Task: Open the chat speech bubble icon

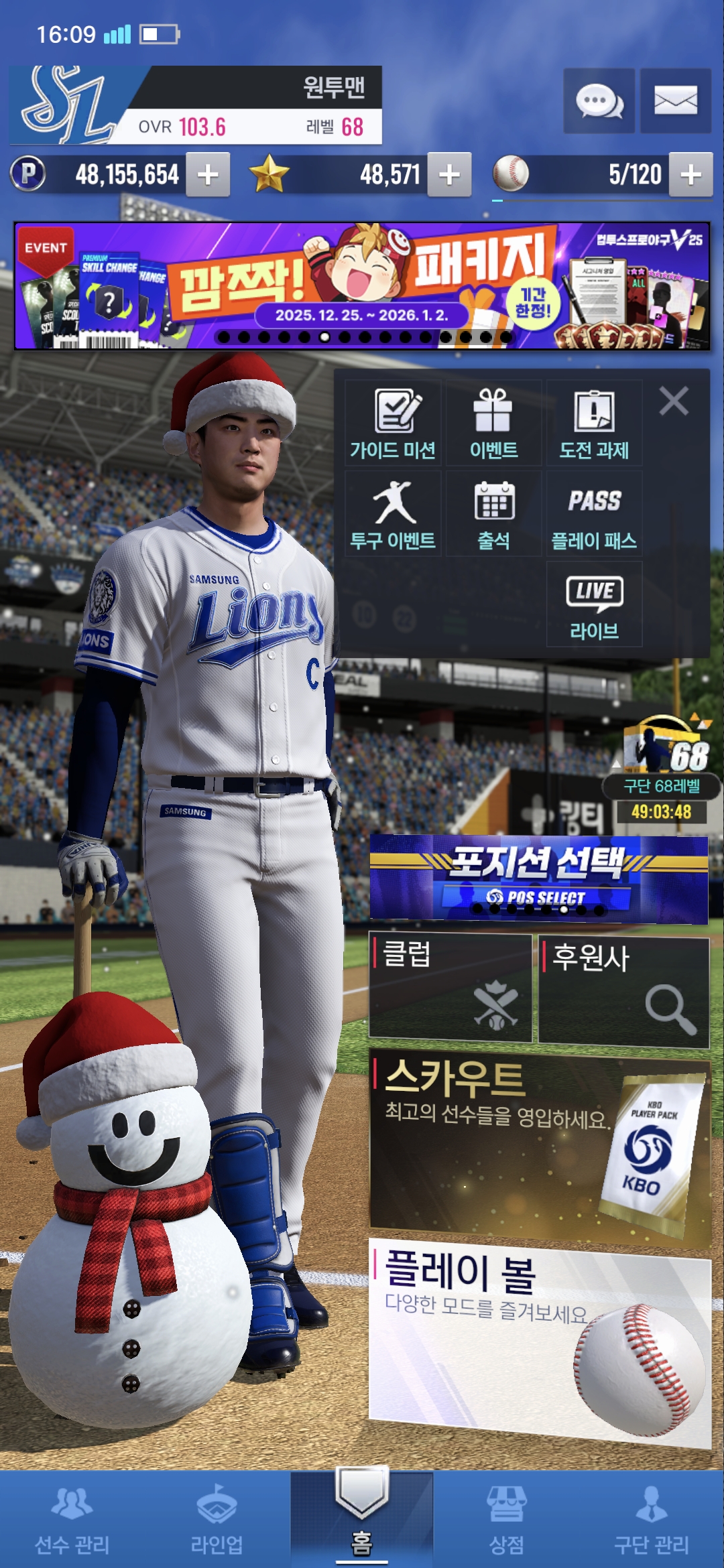Action: tap(599, 101)
